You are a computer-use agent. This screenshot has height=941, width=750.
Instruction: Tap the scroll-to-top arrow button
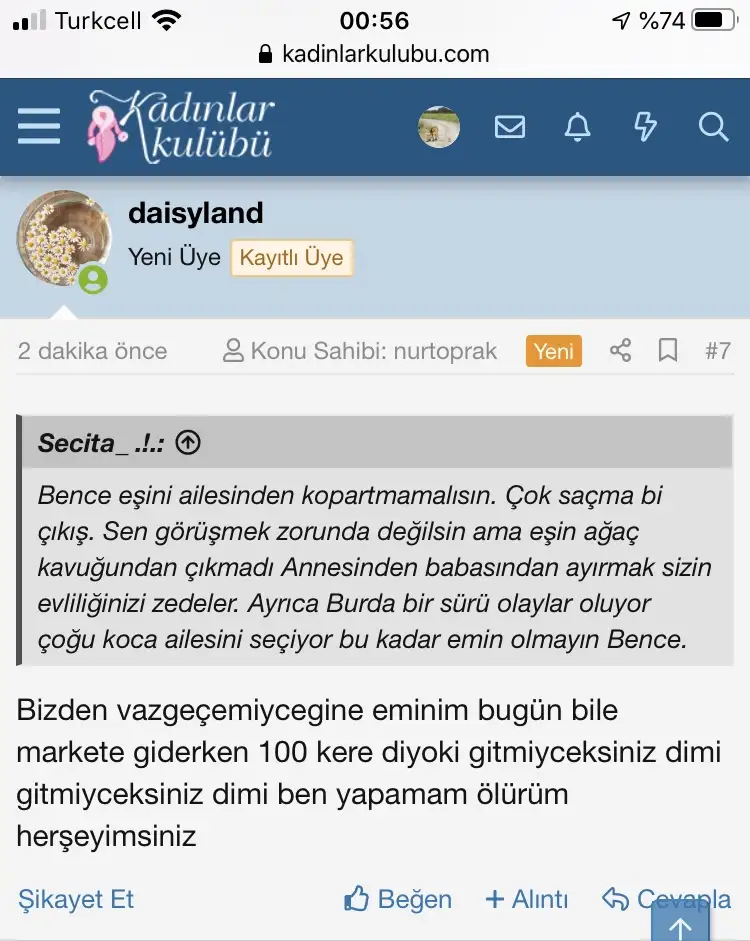[x=680, y=924]
